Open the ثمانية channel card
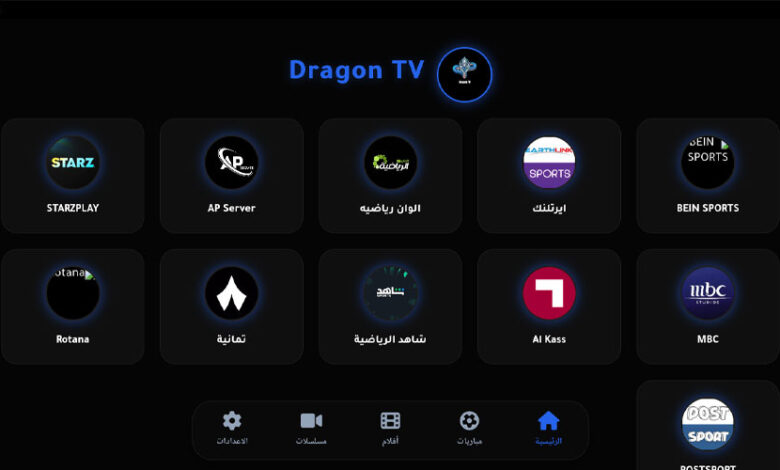The width and height of the screenshot is (780, 470). point(231,305)
